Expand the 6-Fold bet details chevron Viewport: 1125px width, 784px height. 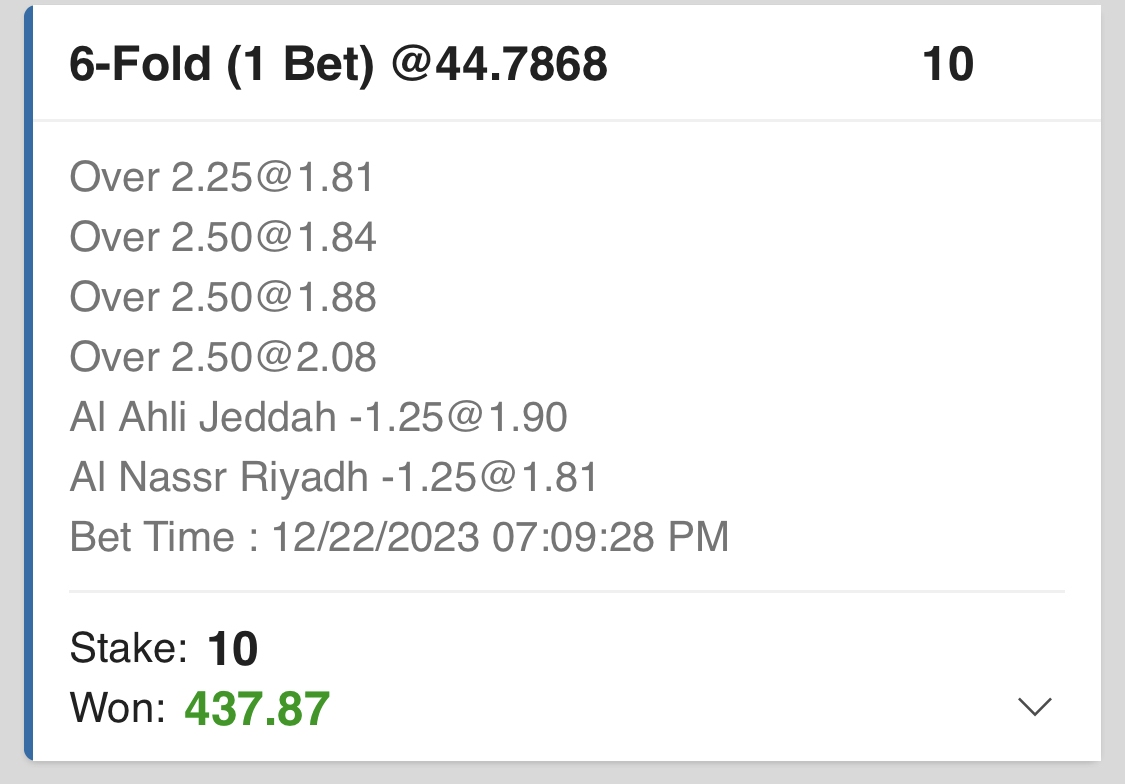click(x=1034, y=707)
